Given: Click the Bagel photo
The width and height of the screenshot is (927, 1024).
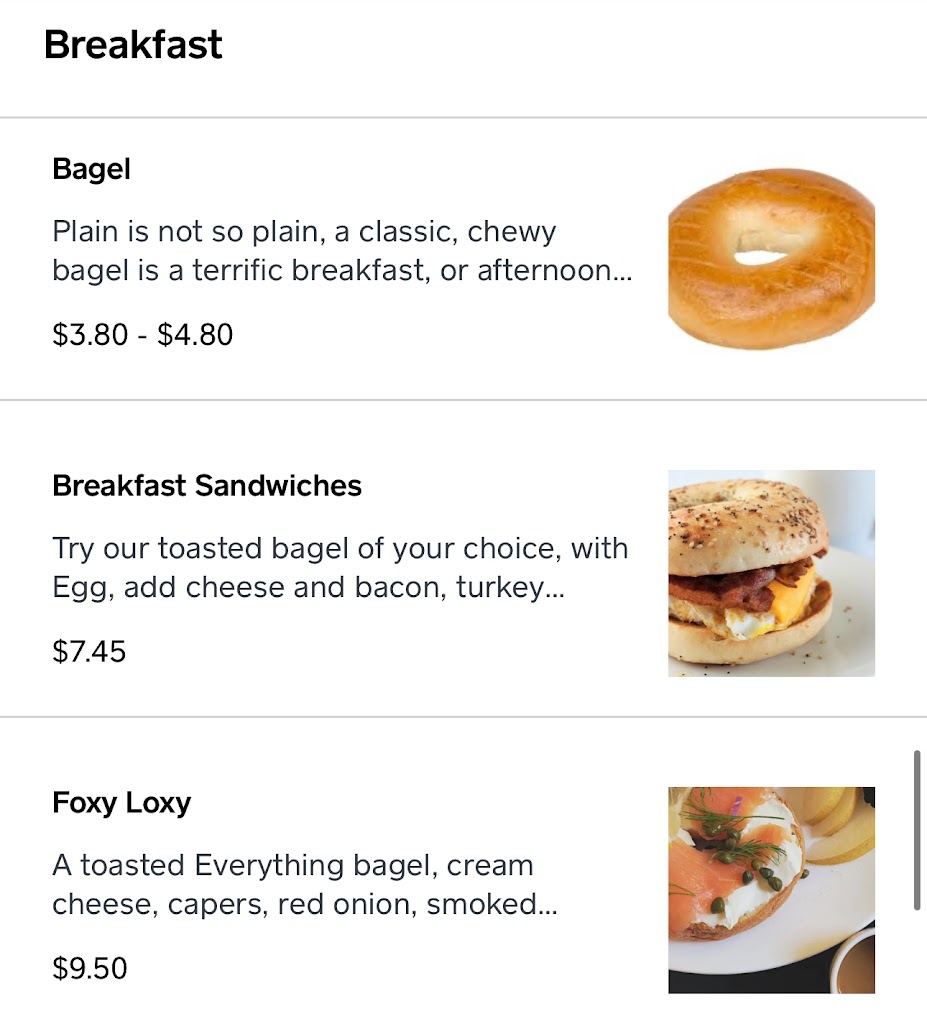Looking at the screenshot, I should tap(772, 255).
